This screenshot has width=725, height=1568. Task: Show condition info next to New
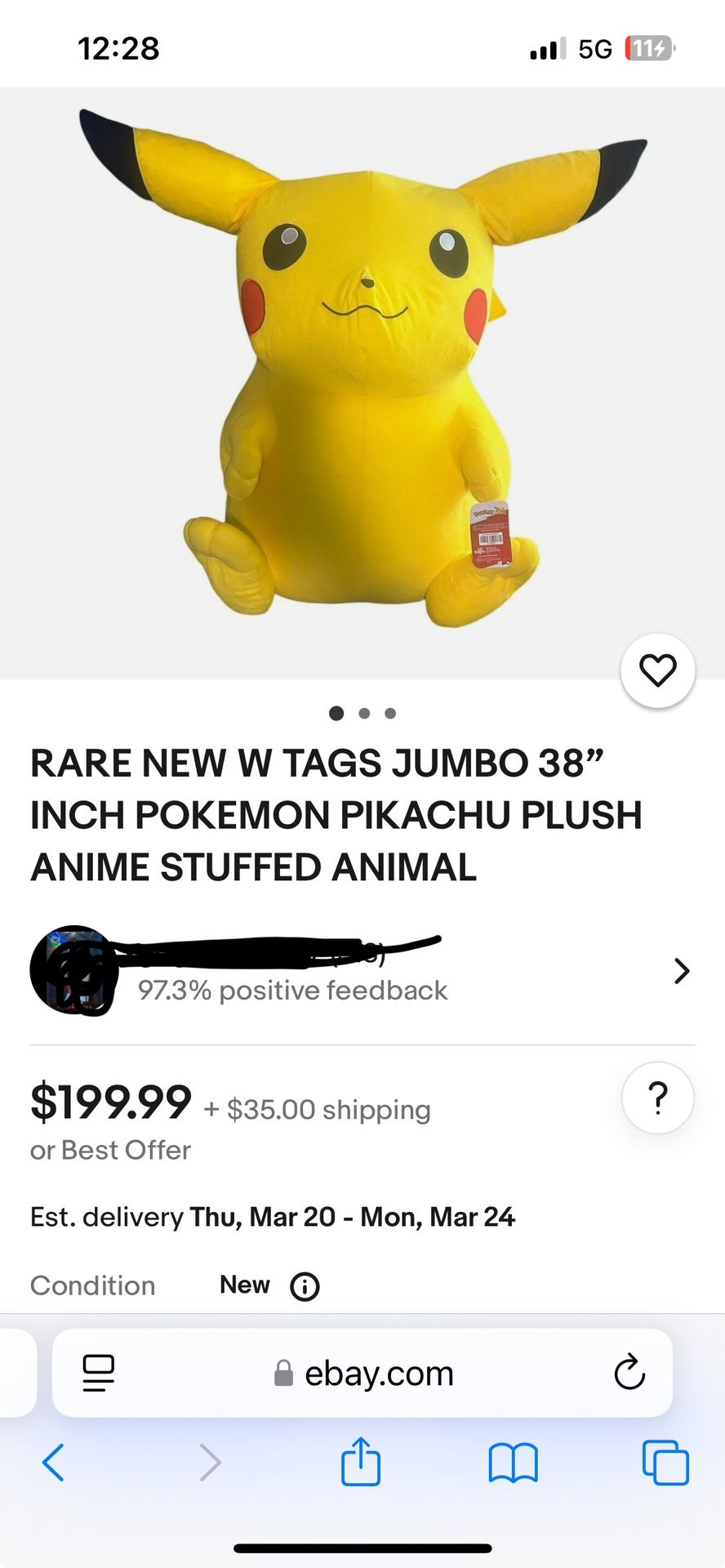point(305,1286)
